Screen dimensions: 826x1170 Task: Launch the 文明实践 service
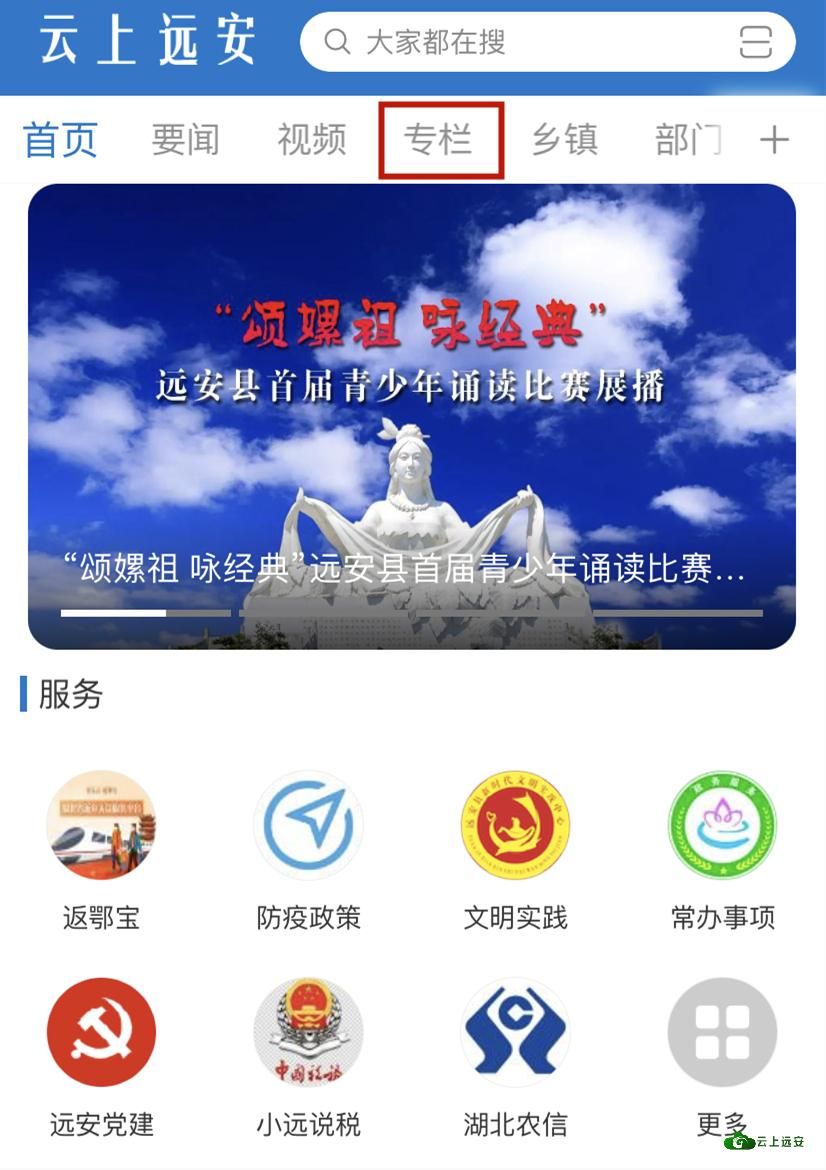[515, 826]
